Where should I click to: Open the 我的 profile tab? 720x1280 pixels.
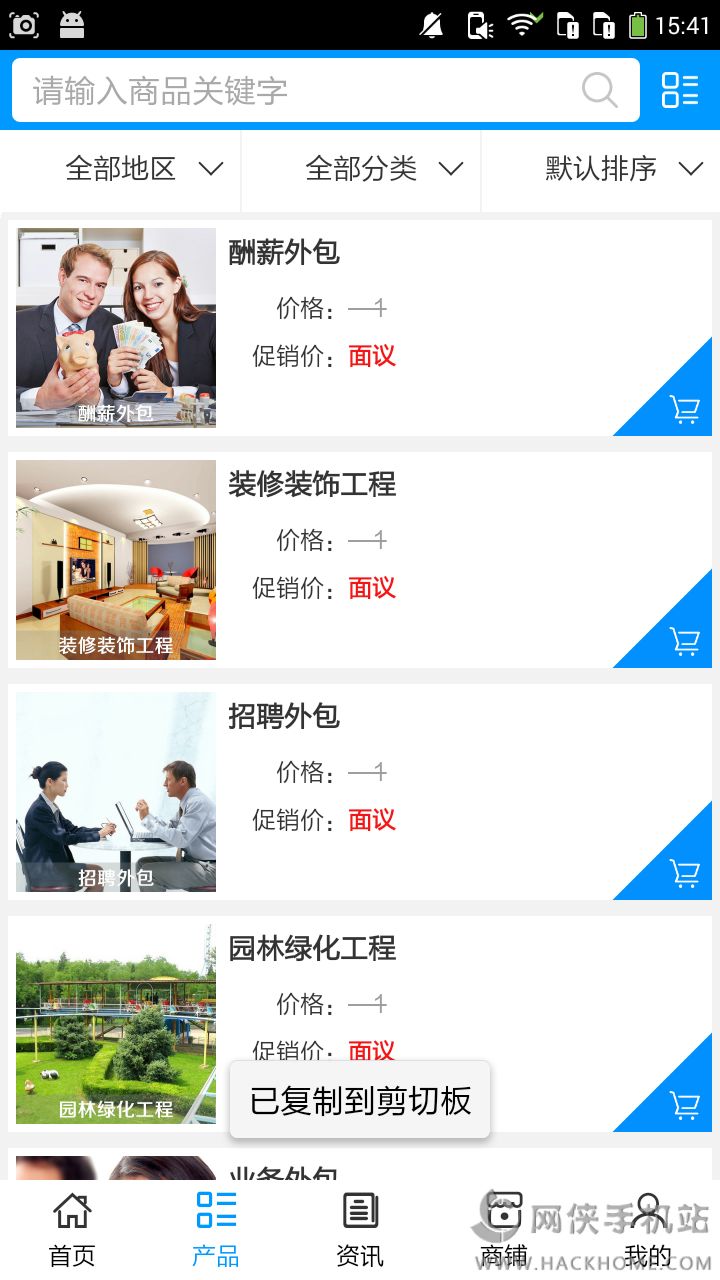tap(648, 1230)
